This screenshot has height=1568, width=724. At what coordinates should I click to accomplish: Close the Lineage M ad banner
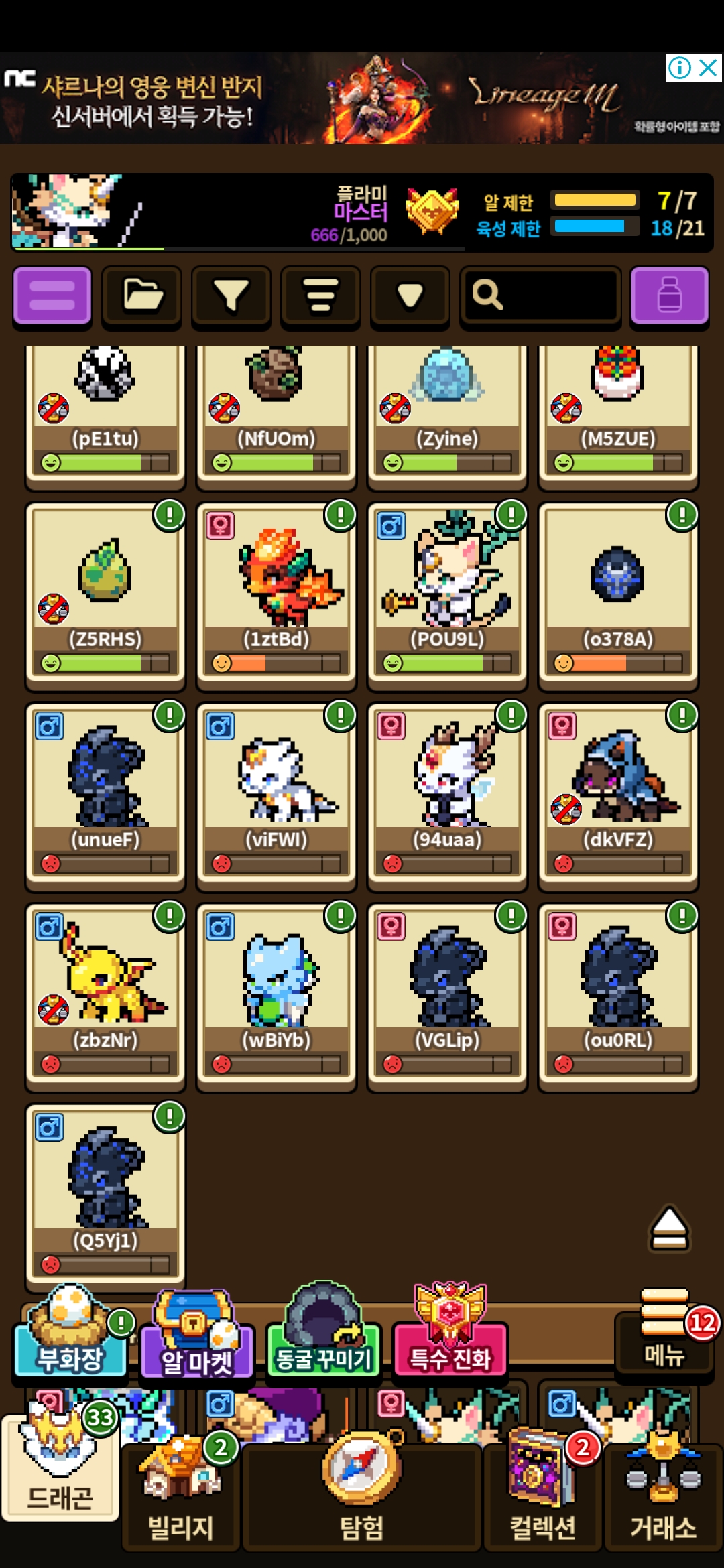coord(709,68)
